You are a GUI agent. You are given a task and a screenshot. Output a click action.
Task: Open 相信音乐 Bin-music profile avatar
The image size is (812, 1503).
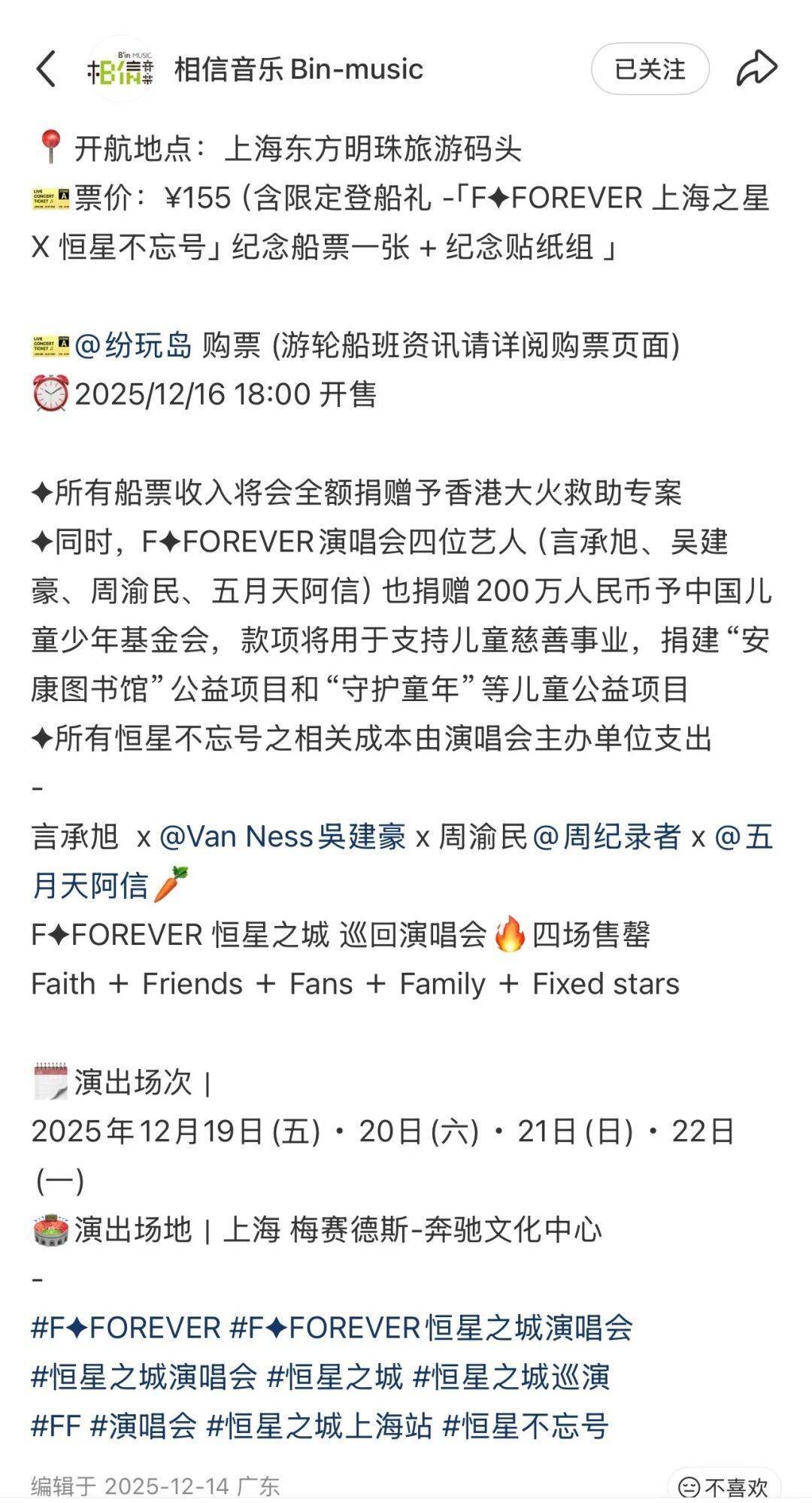(122, 69)
